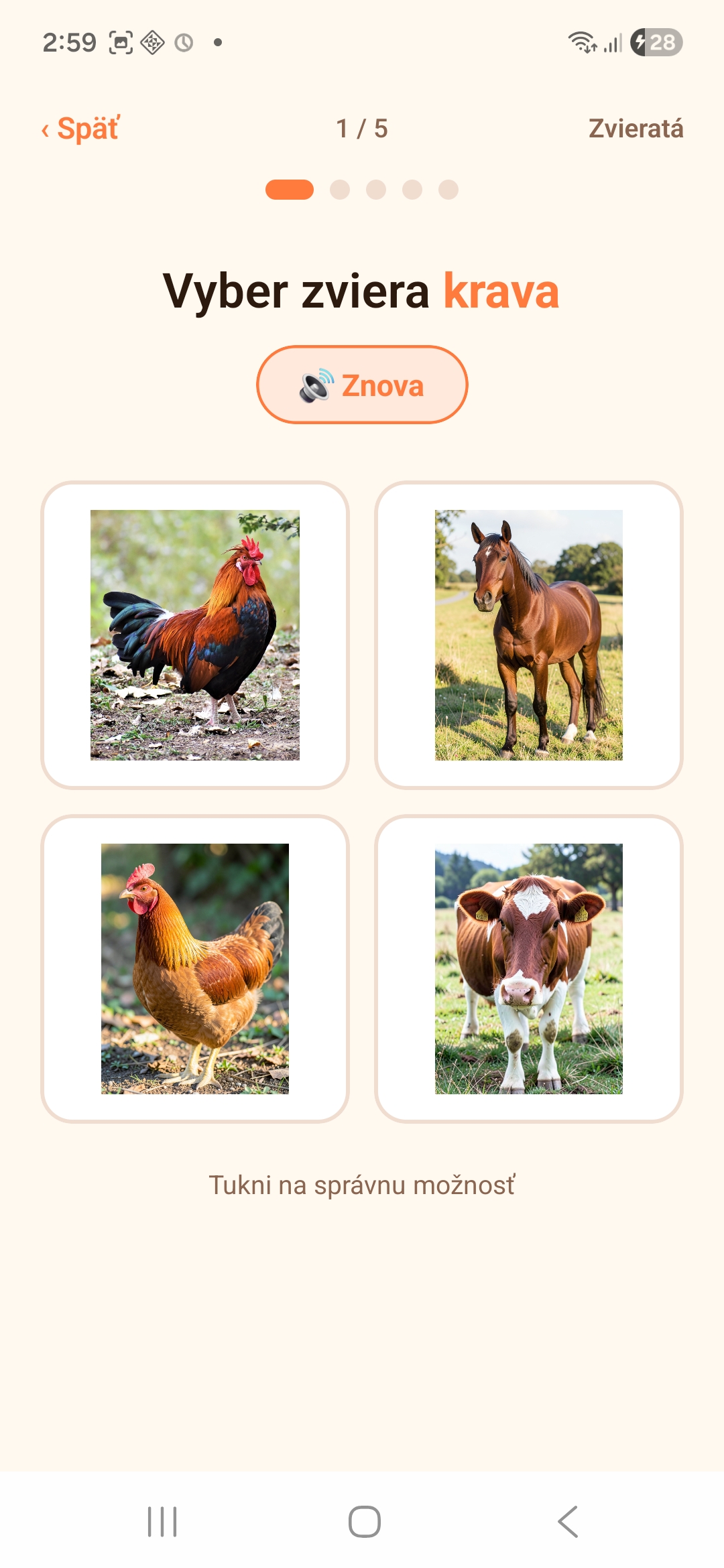Image resolution: width=724 pixels, height=1568 pixels.
Task: Replay the word with Znova button
Action: tap(362, 385)
